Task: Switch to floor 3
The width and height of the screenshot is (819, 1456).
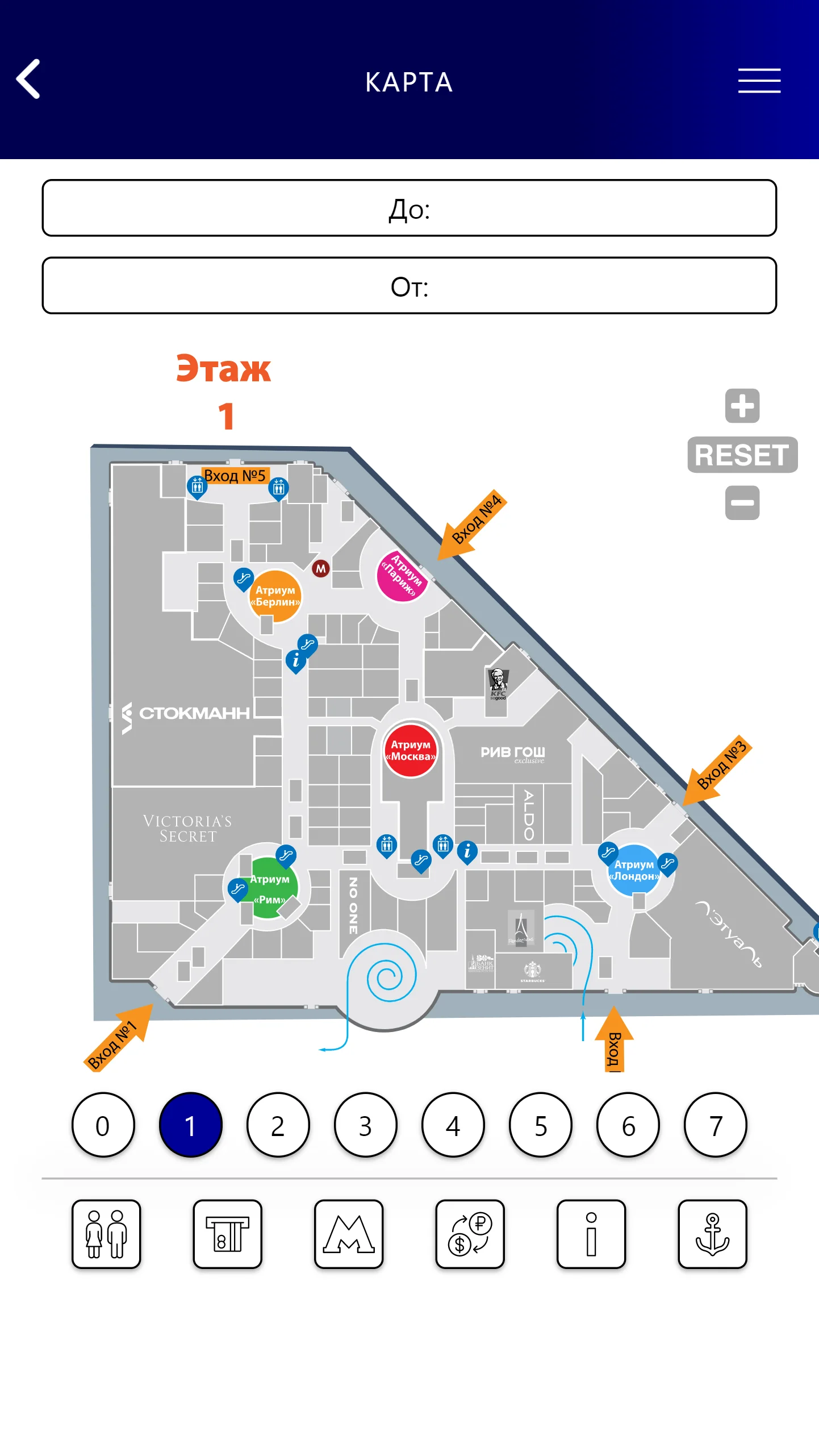Action: pyautogui.click(x=365, y=1125)
